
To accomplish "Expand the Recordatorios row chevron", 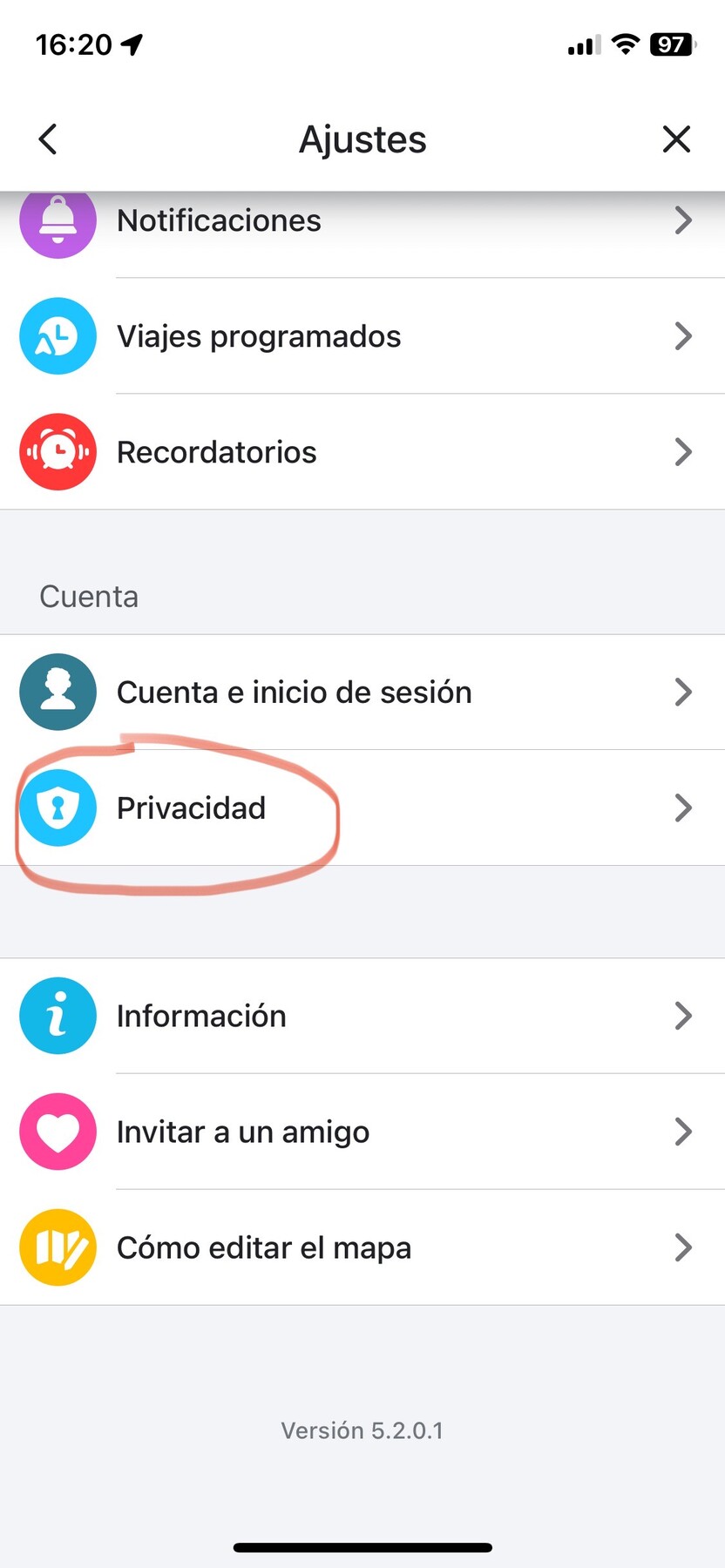I will 684,451.
